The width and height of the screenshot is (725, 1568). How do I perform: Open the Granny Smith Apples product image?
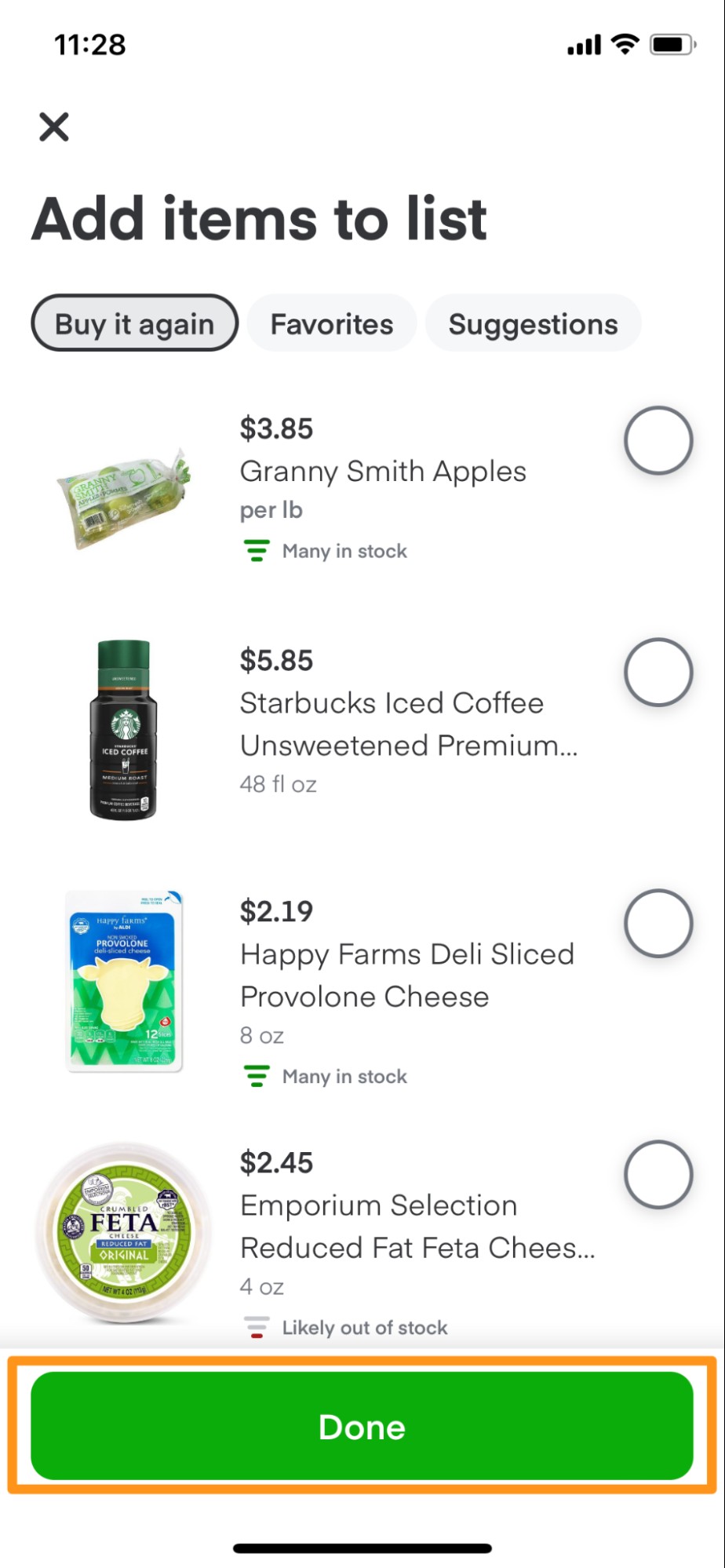click(x=123, y=496)
